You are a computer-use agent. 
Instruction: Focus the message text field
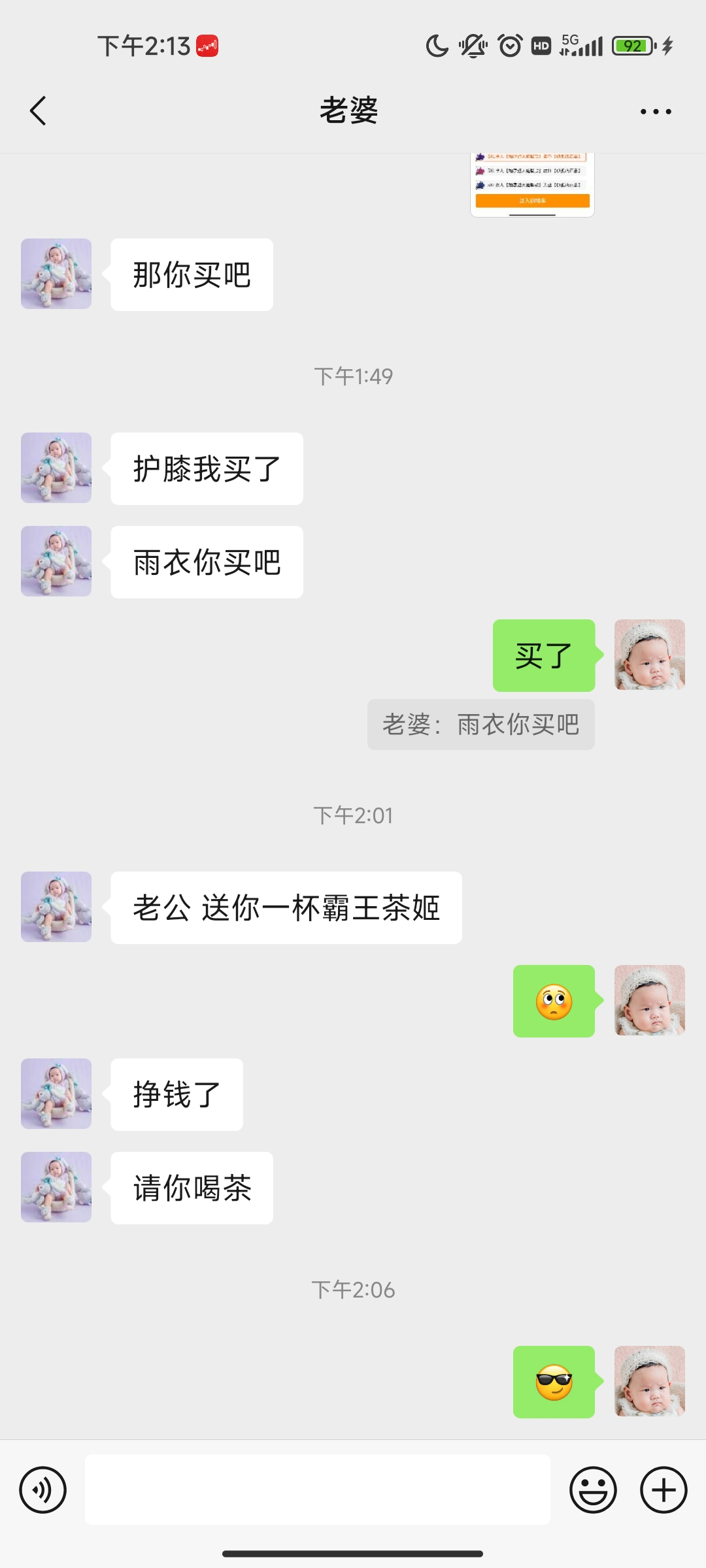tap(317, 1490)
